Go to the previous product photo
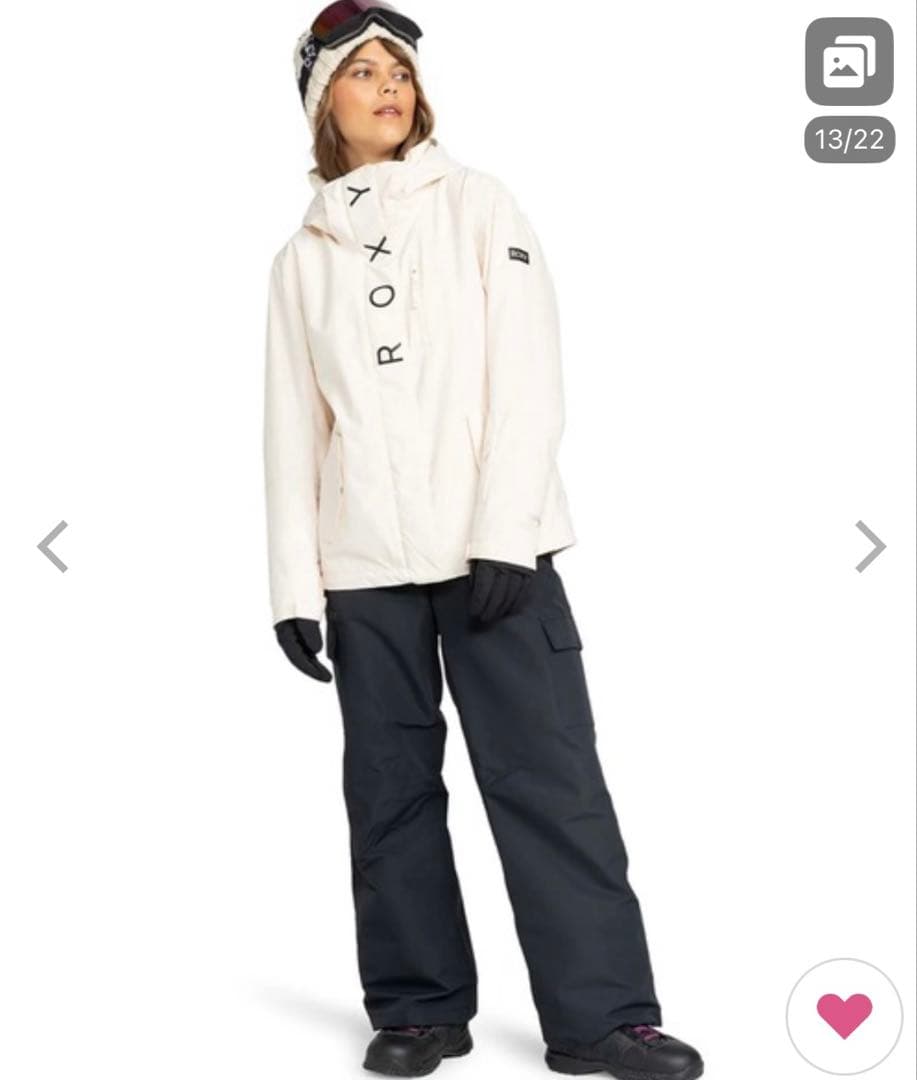 click(52, 546)
